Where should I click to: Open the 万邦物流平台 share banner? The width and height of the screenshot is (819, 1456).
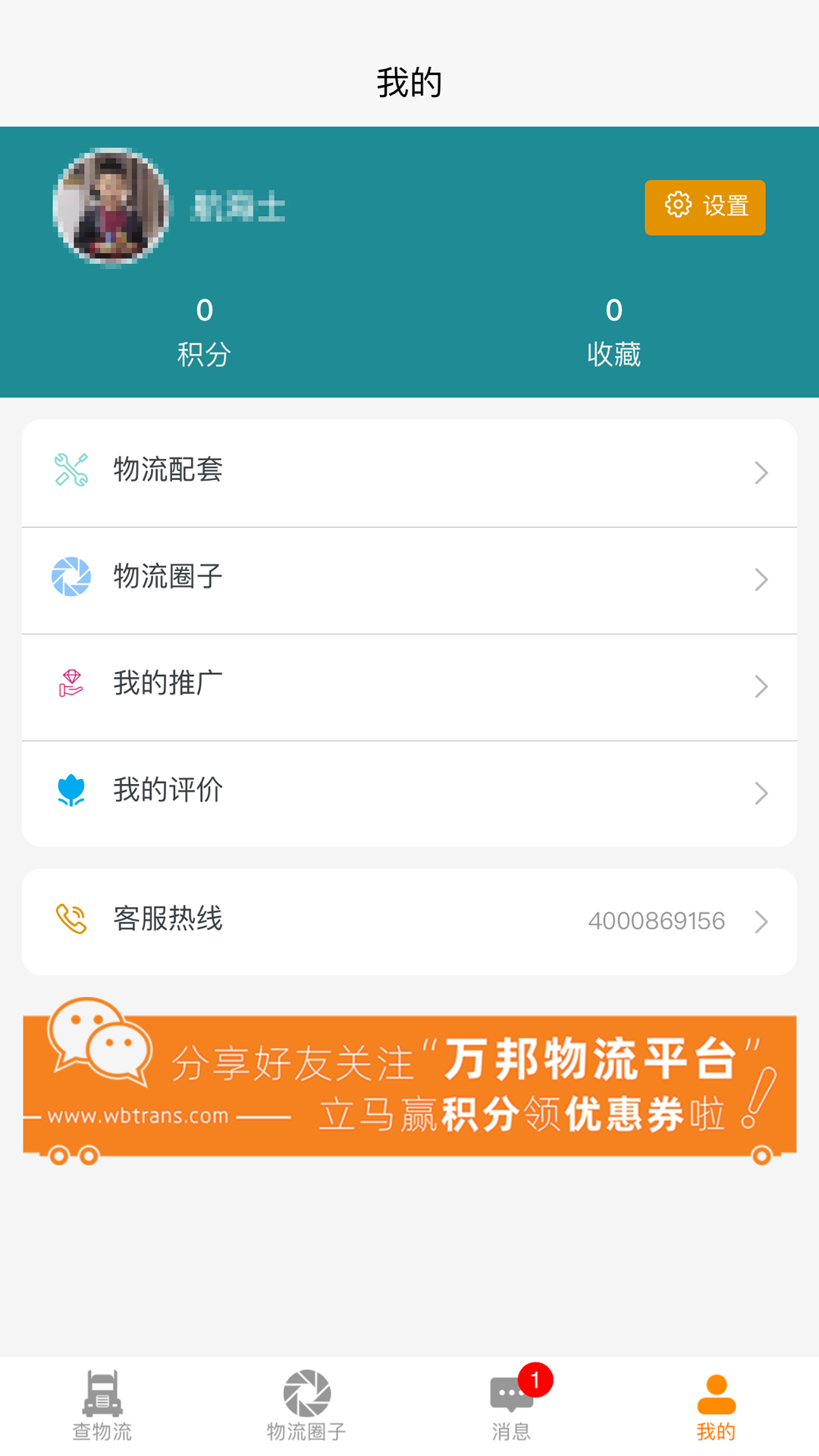point(409,1083)
